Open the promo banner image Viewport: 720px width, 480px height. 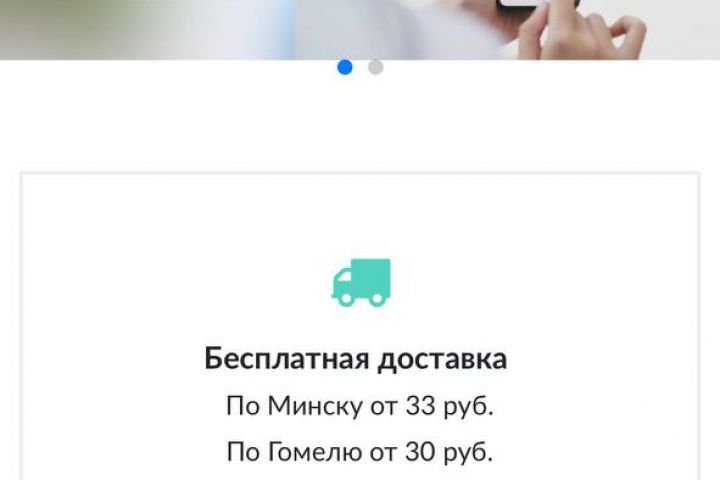pos(360,28)
